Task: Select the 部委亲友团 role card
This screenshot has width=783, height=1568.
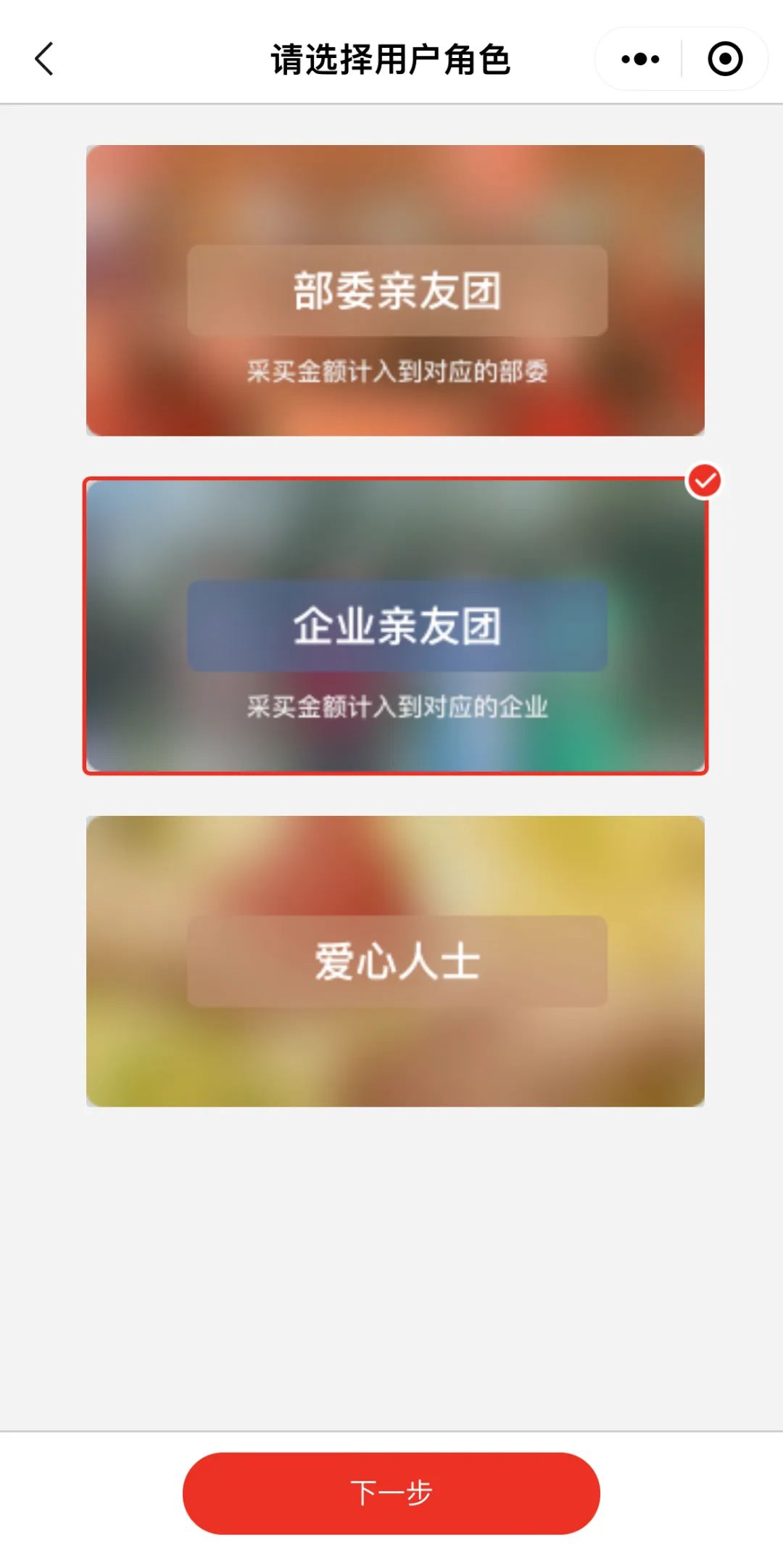Action: click(x=395, y=291)
